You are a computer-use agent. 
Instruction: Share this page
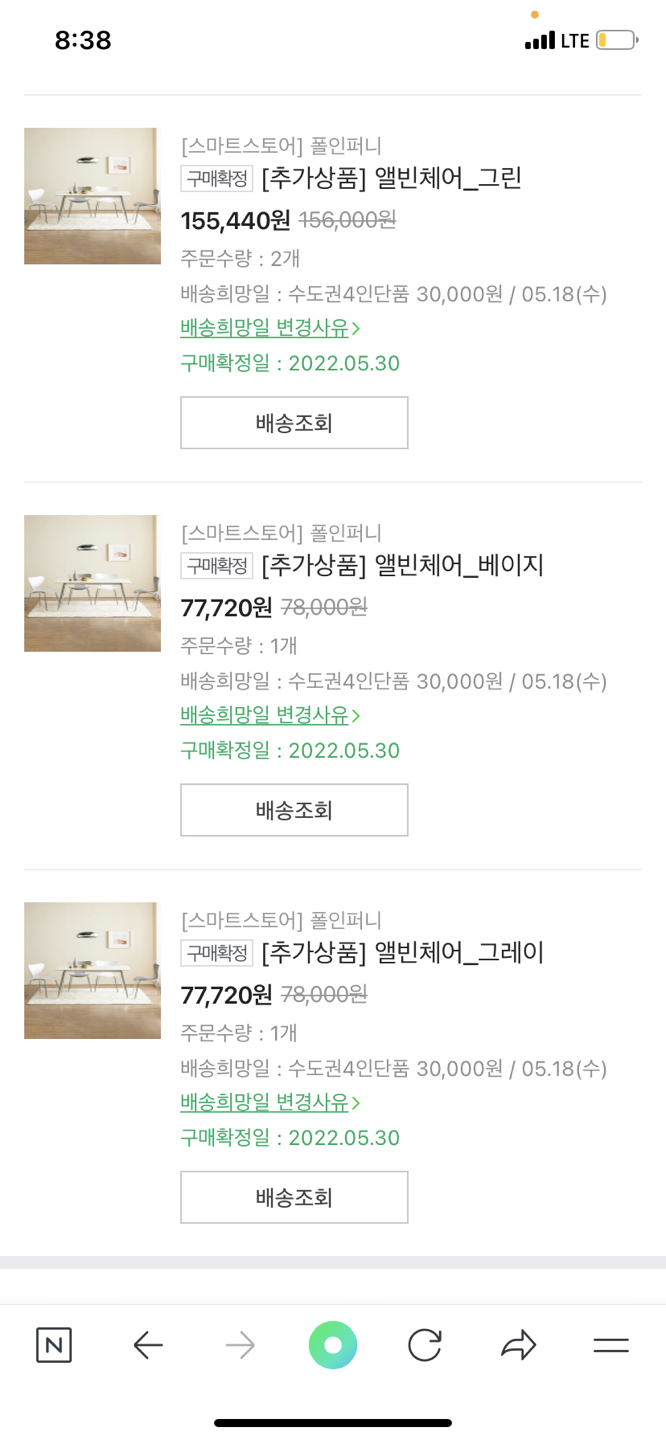coord(518,1345)
